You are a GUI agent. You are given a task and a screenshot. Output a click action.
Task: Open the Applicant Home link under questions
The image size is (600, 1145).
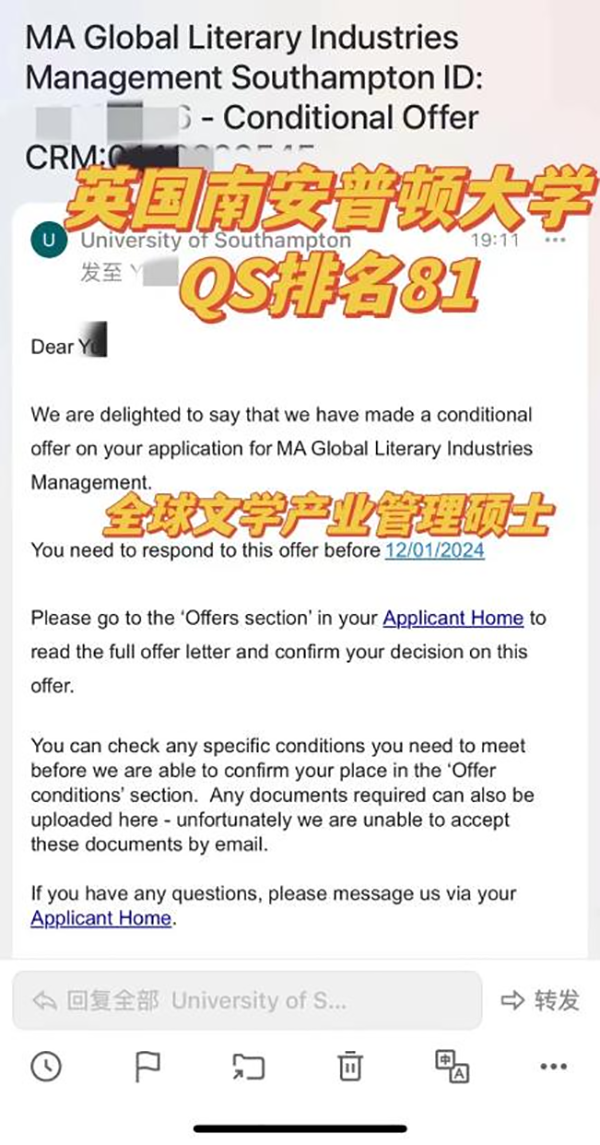101,918
